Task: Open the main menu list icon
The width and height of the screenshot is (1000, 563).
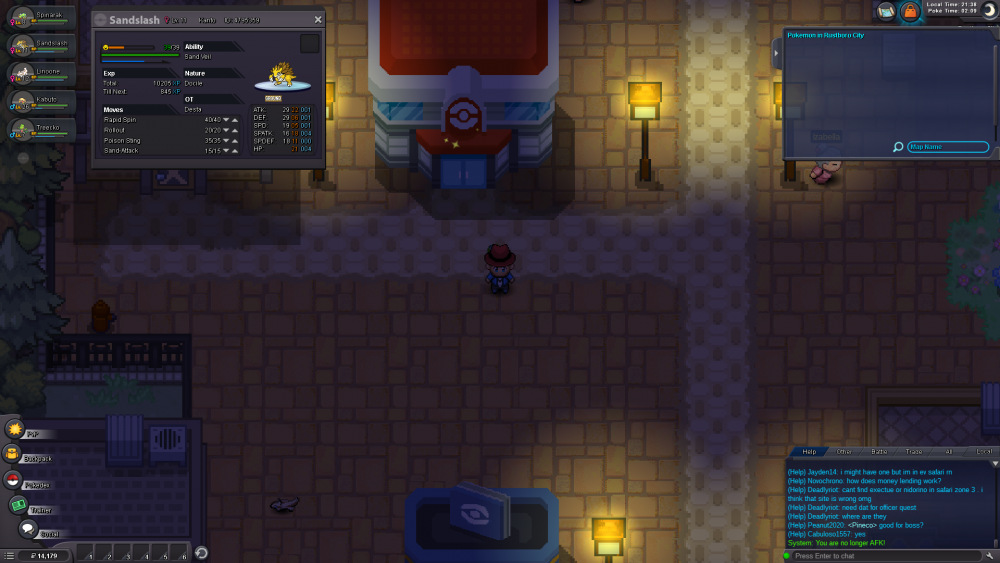Action: [x=10, y=554]
